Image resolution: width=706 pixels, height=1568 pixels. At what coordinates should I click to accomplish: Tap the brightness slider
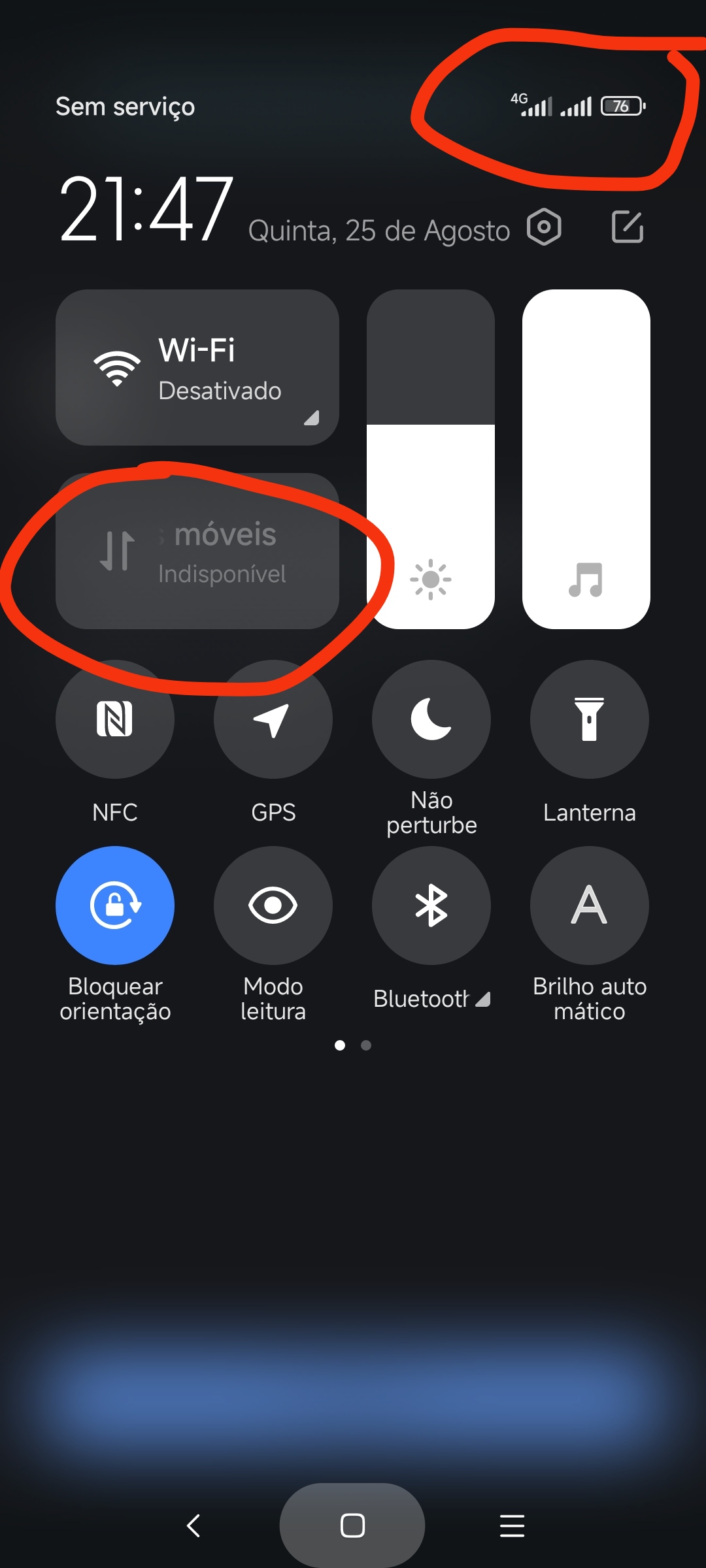[431, 459]
